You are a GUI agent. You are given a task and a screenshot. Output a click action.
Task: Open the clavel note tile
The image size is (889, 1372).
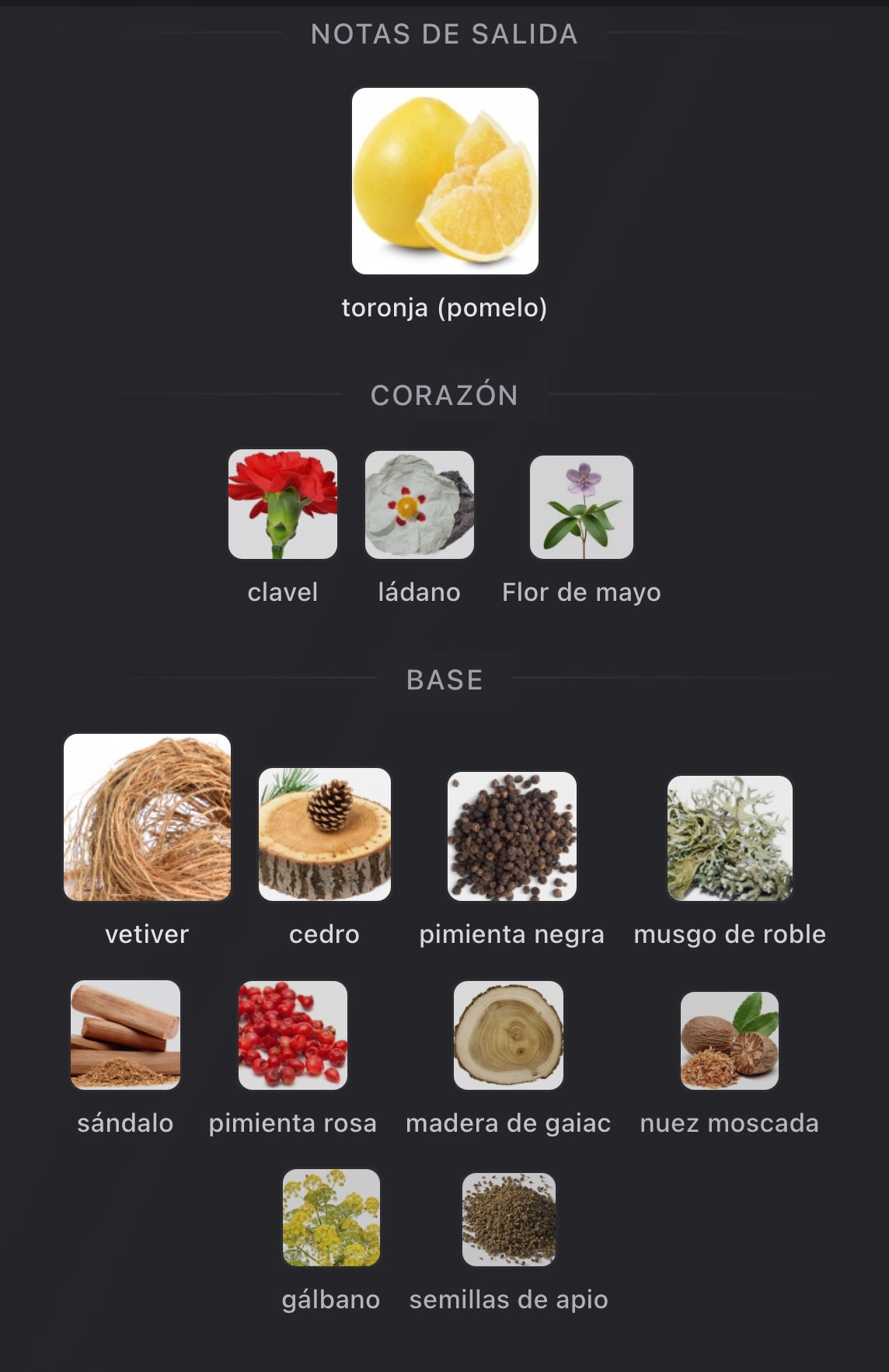coord(283,504)
